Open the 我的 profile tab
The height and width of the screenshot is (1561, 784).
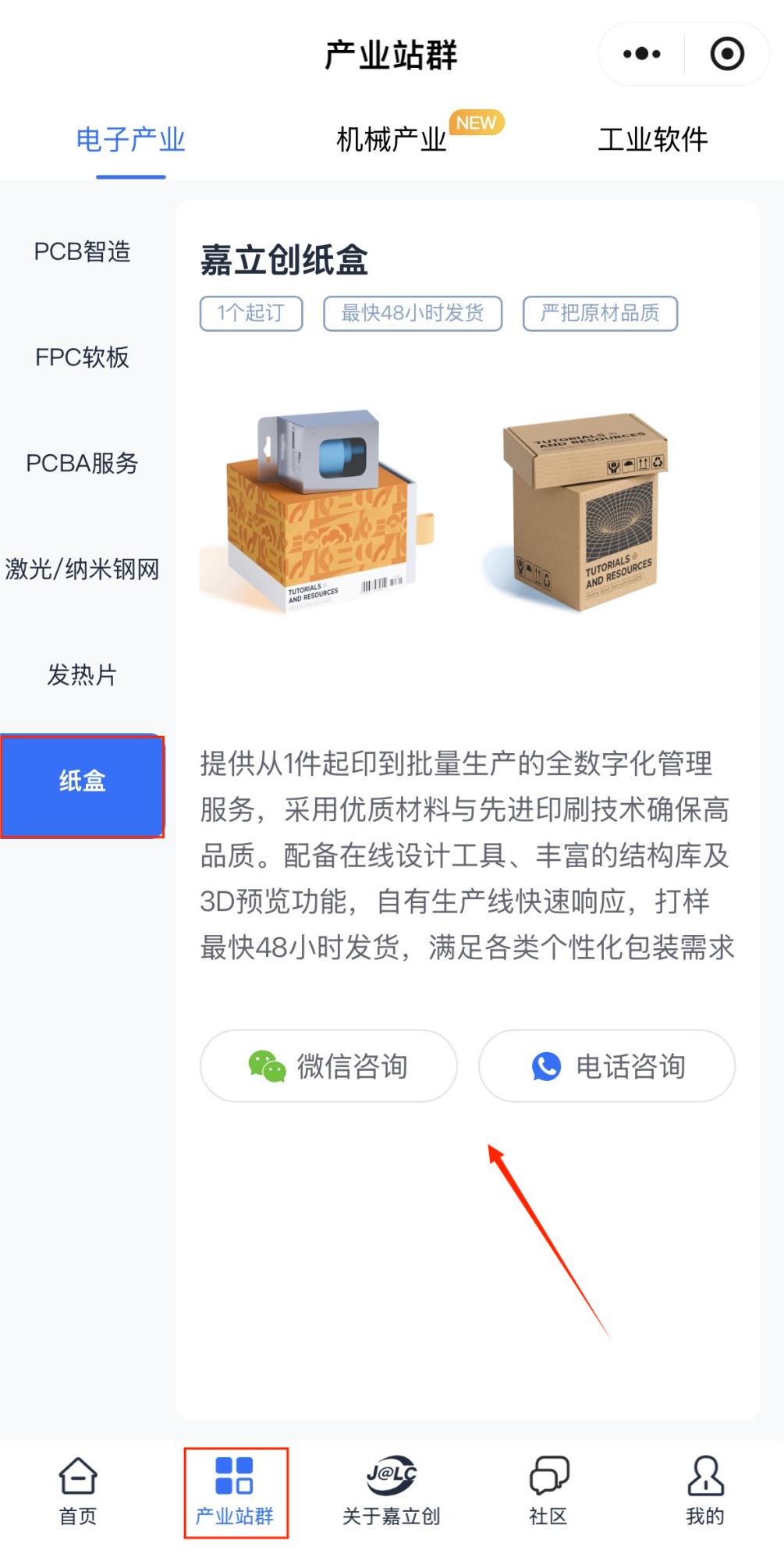[704, 1492]
